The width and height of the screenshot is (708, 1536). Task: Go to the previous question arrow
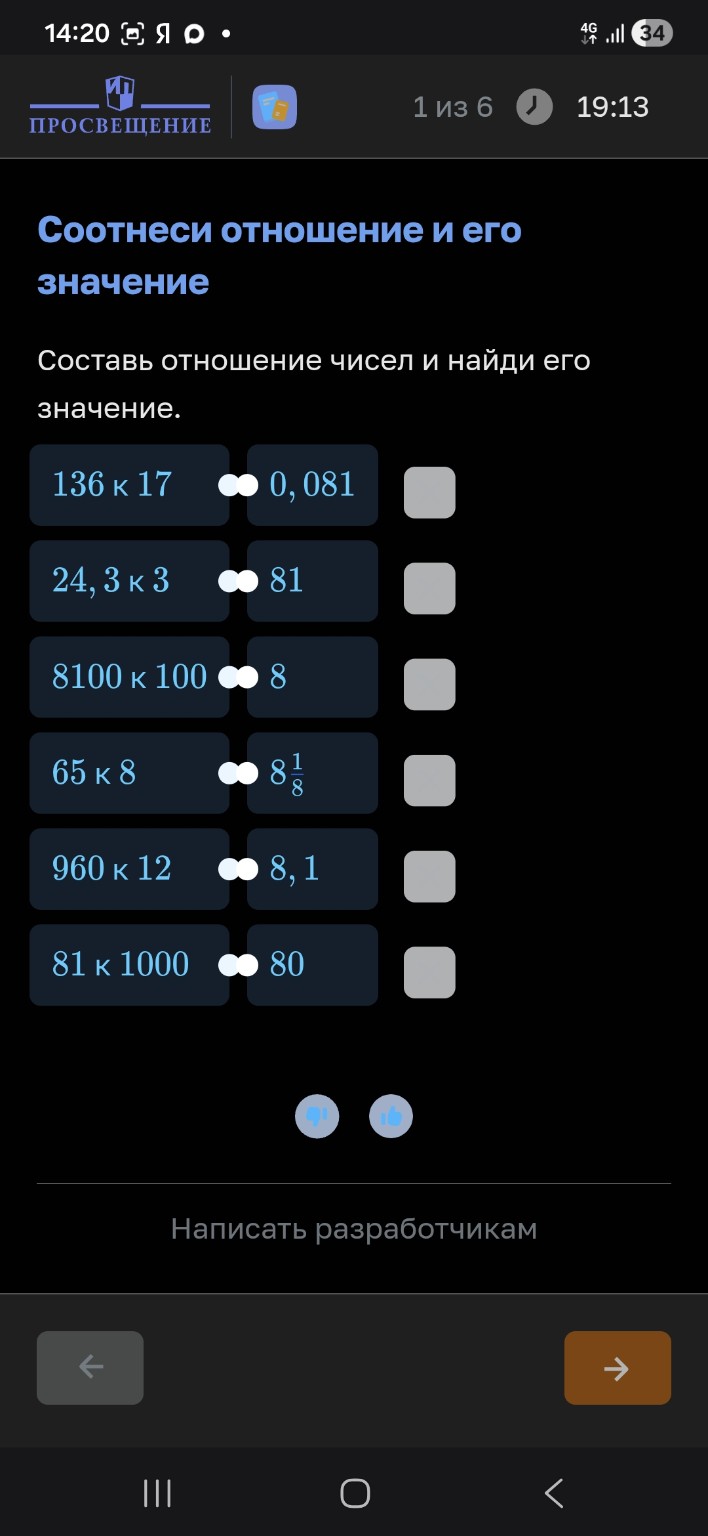pyautogui.click(x=90, y=1368)
